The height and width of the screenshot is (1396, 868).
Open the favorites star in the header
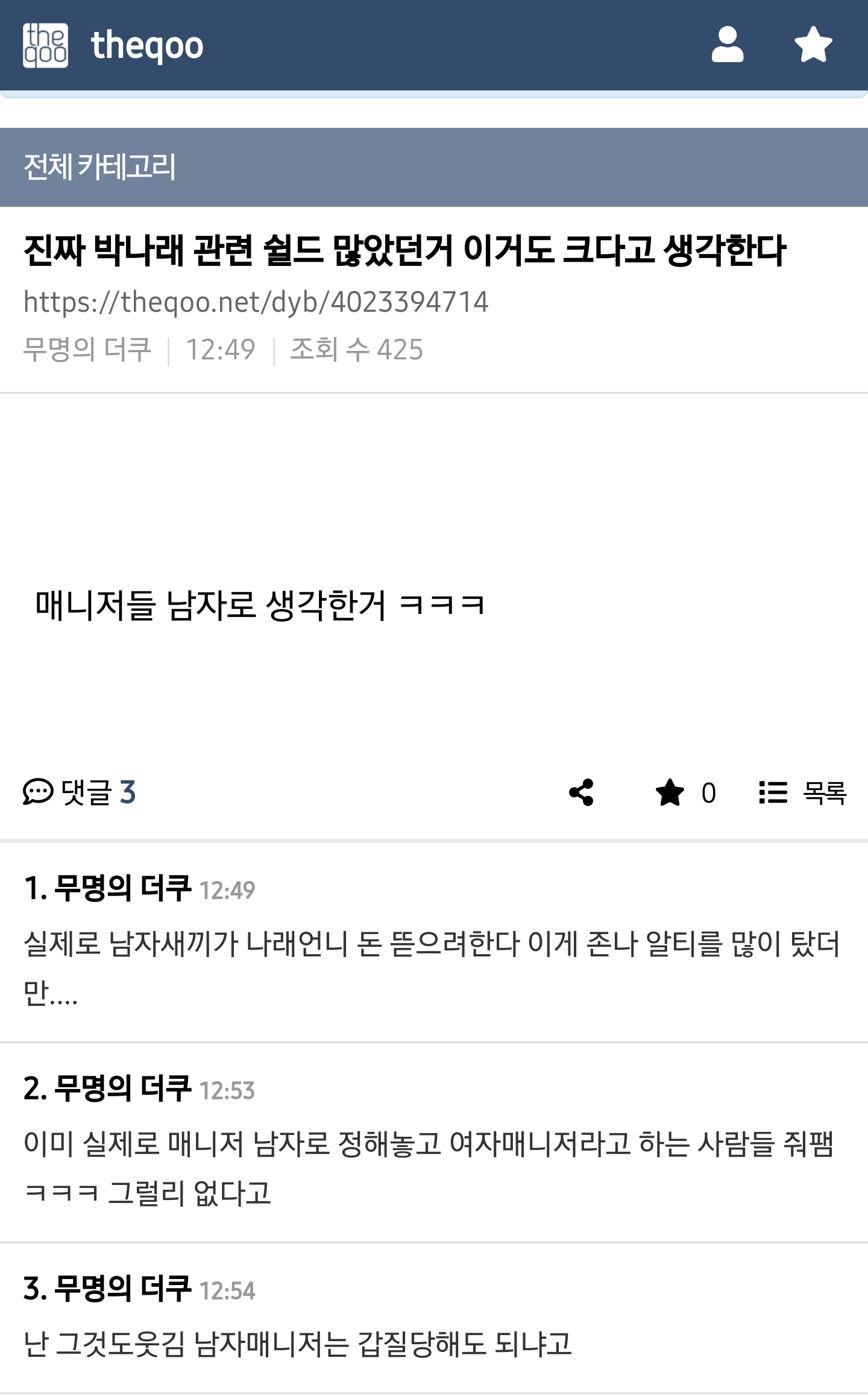click(x=813, y=45)
